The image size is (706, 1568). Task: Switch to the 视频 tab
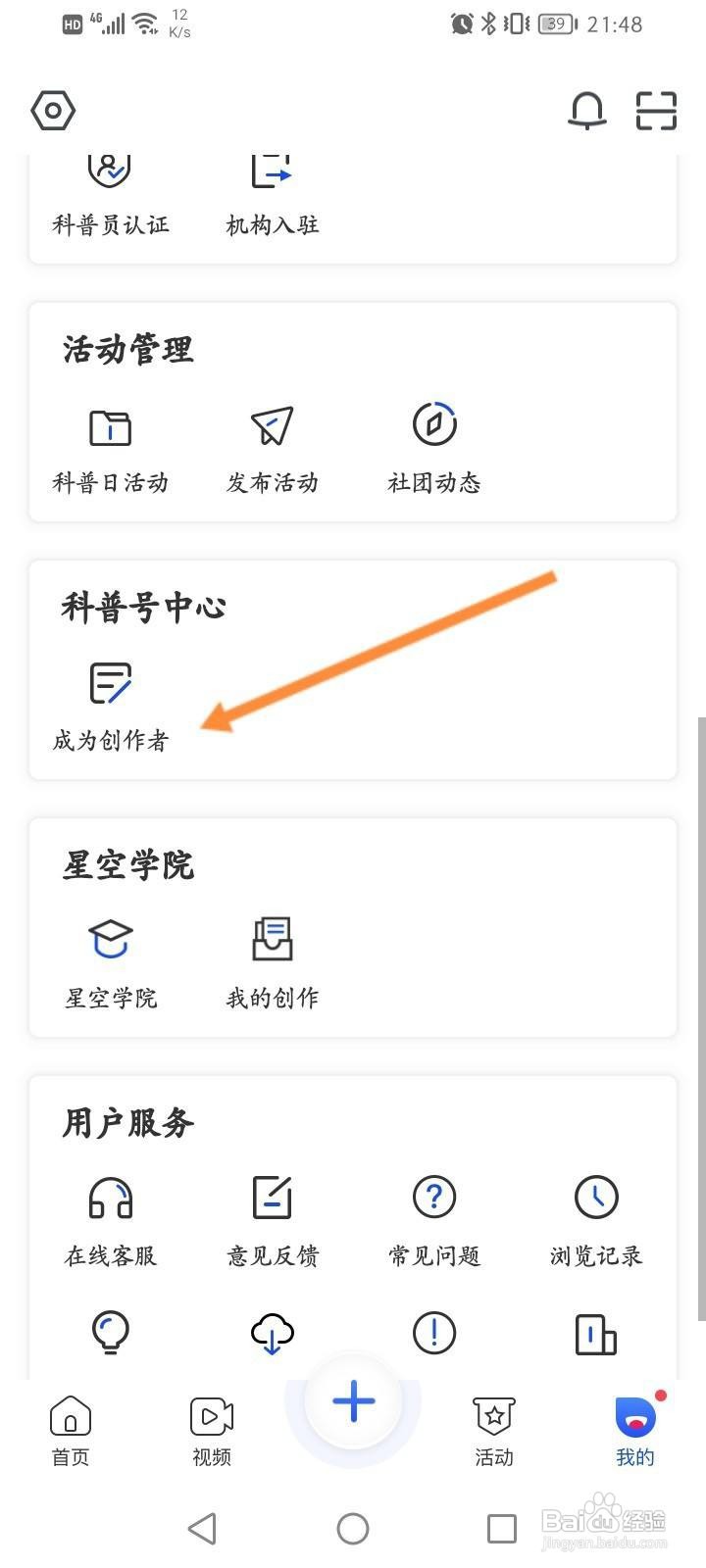210,1416
